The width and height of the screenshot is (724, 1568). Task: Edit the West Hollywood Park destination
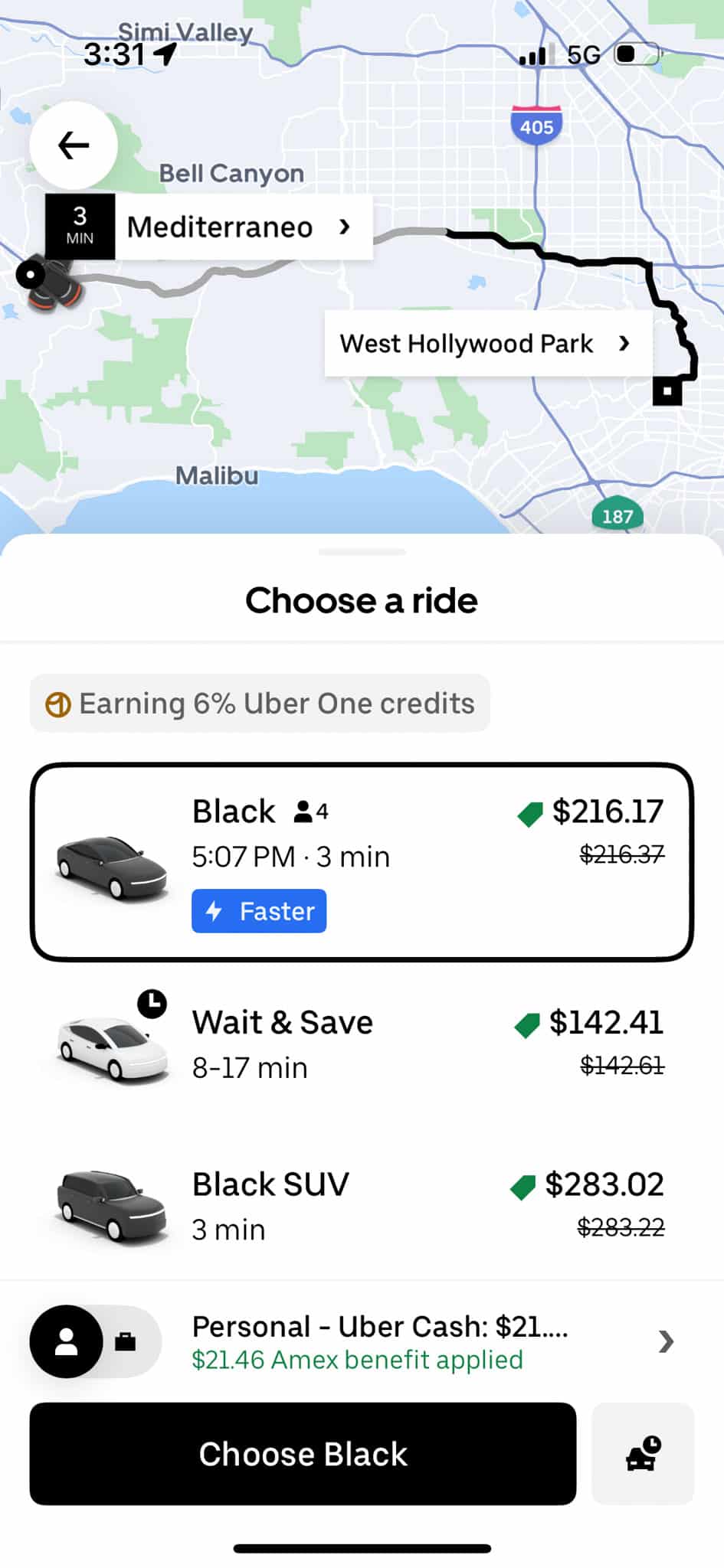(488, 344)
